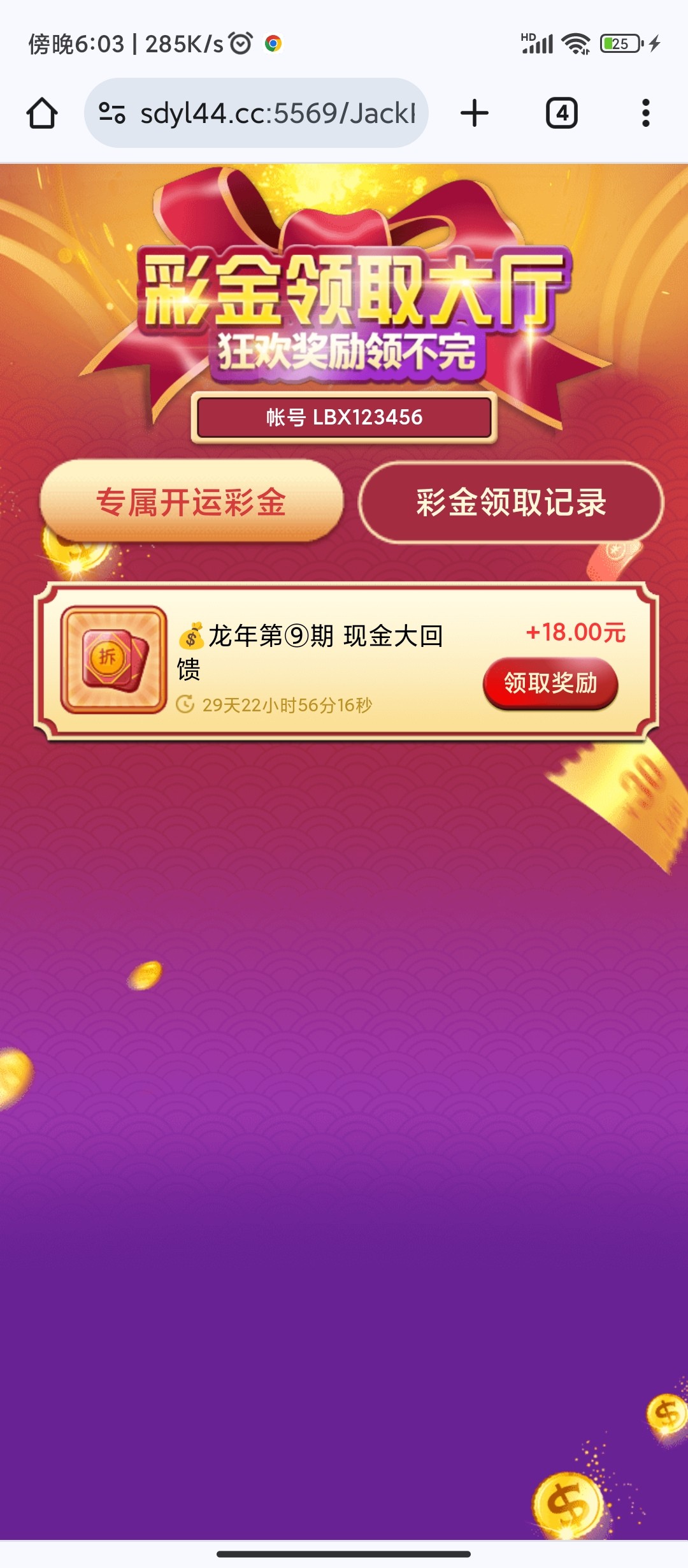
Task: Open the Chrome overflow menu
Action: click(645, 113)
